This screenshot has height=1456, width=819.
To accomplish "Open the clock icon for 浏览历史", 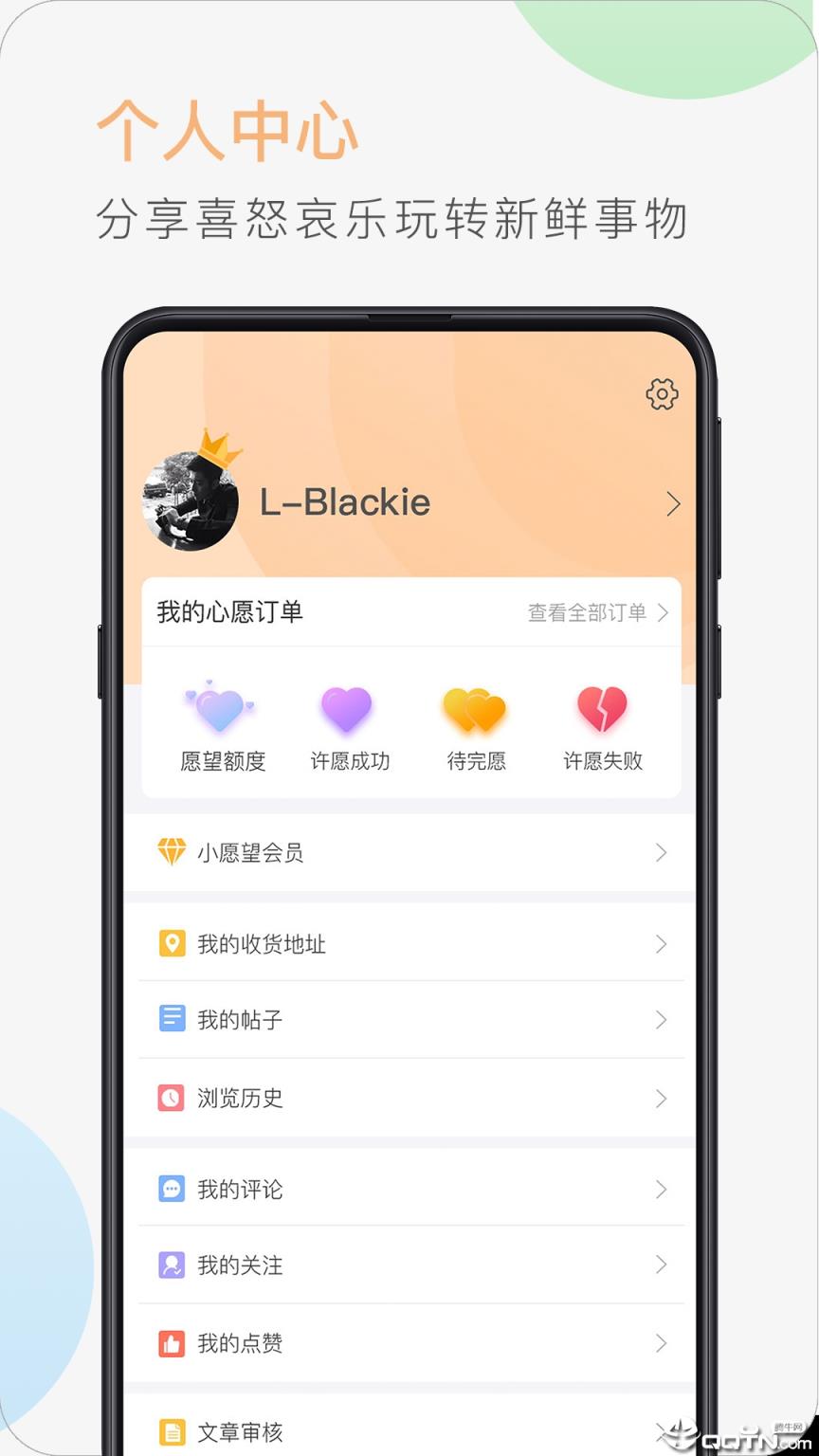I will [172, 1098].
